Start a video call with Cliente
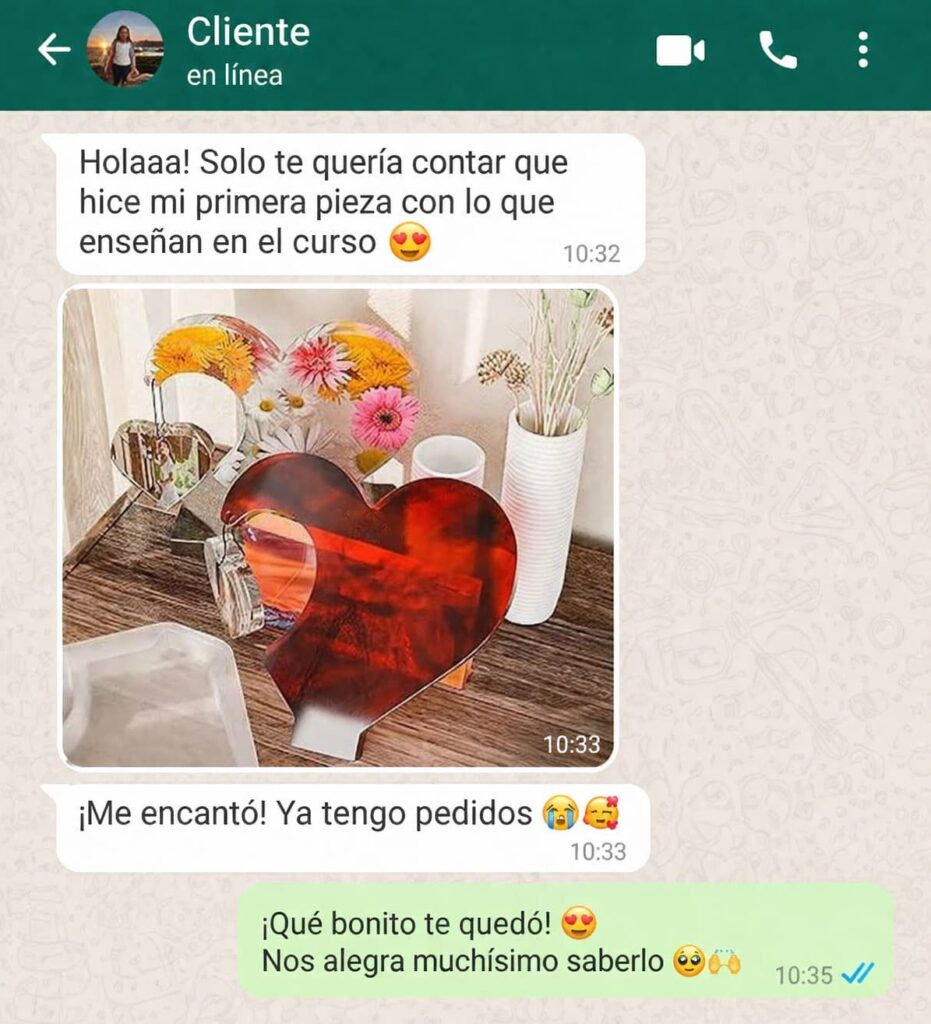This screenshot has height=1024, width=931. (x=680, y=51)
